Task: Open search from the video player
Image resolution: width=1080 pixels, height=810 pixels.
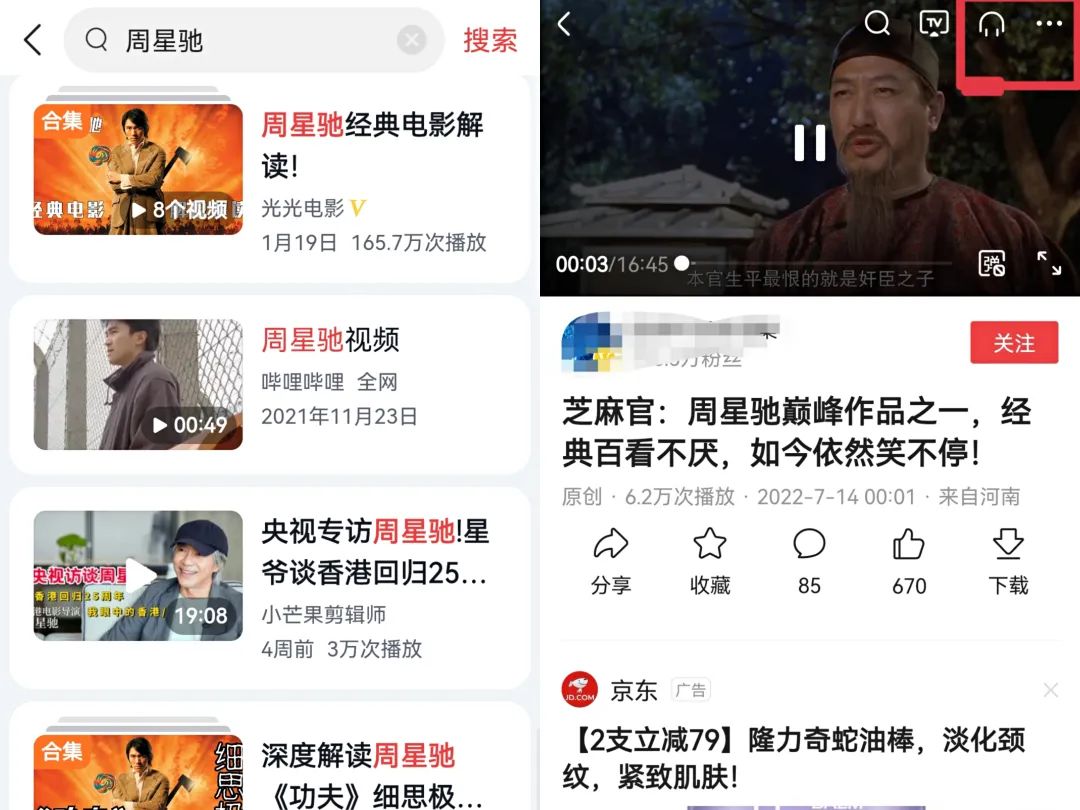Action: coord(877,24)
